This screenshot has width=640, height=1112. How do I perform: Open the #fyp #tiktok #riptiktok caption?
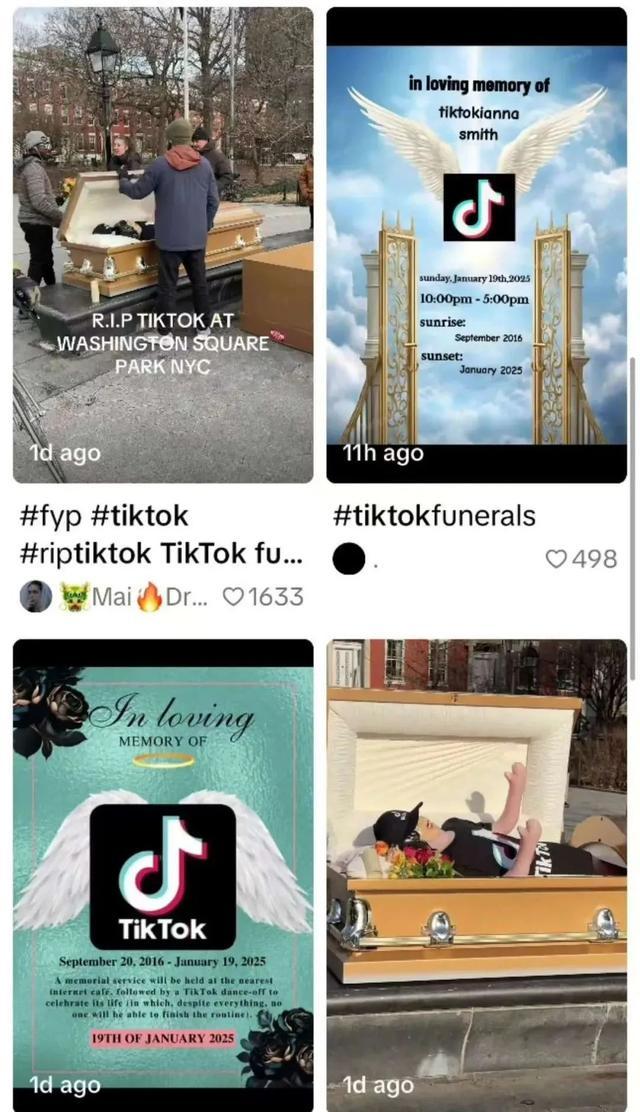pyautogui.click(x=160, y=535)
